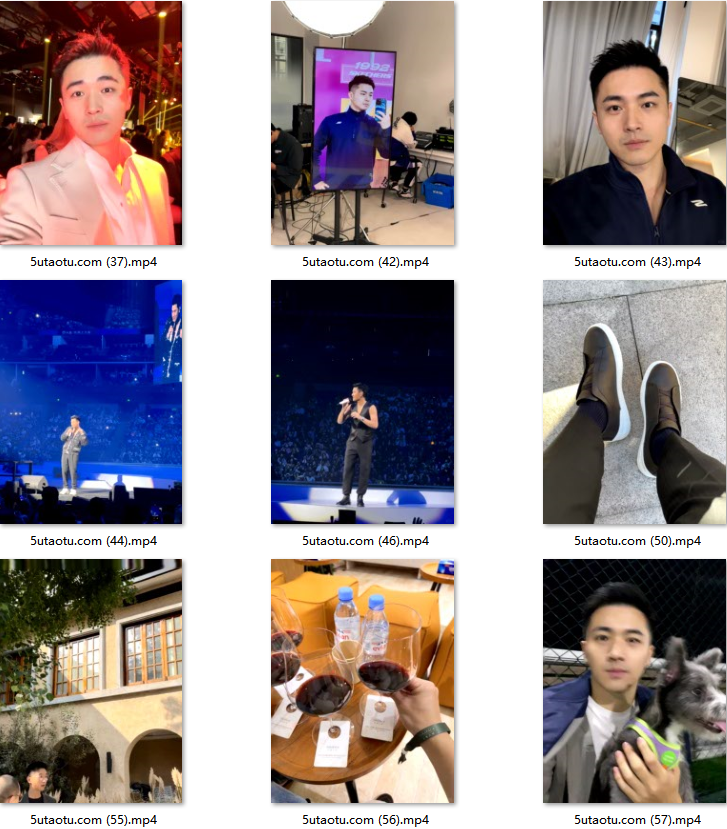This screenshot has width=727, height=829.
Task: Select the 5utaotu.com (42).mp4 file
Action: pos(362,123)
